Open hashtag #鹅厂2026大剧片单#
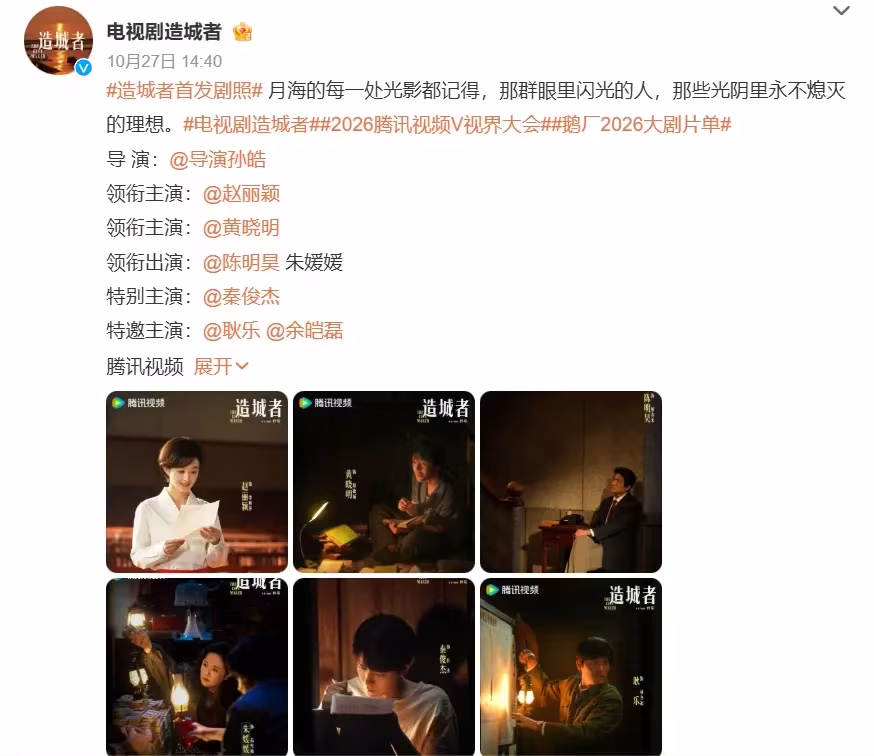Screen dimensions: 874x756 coord(641,124)
